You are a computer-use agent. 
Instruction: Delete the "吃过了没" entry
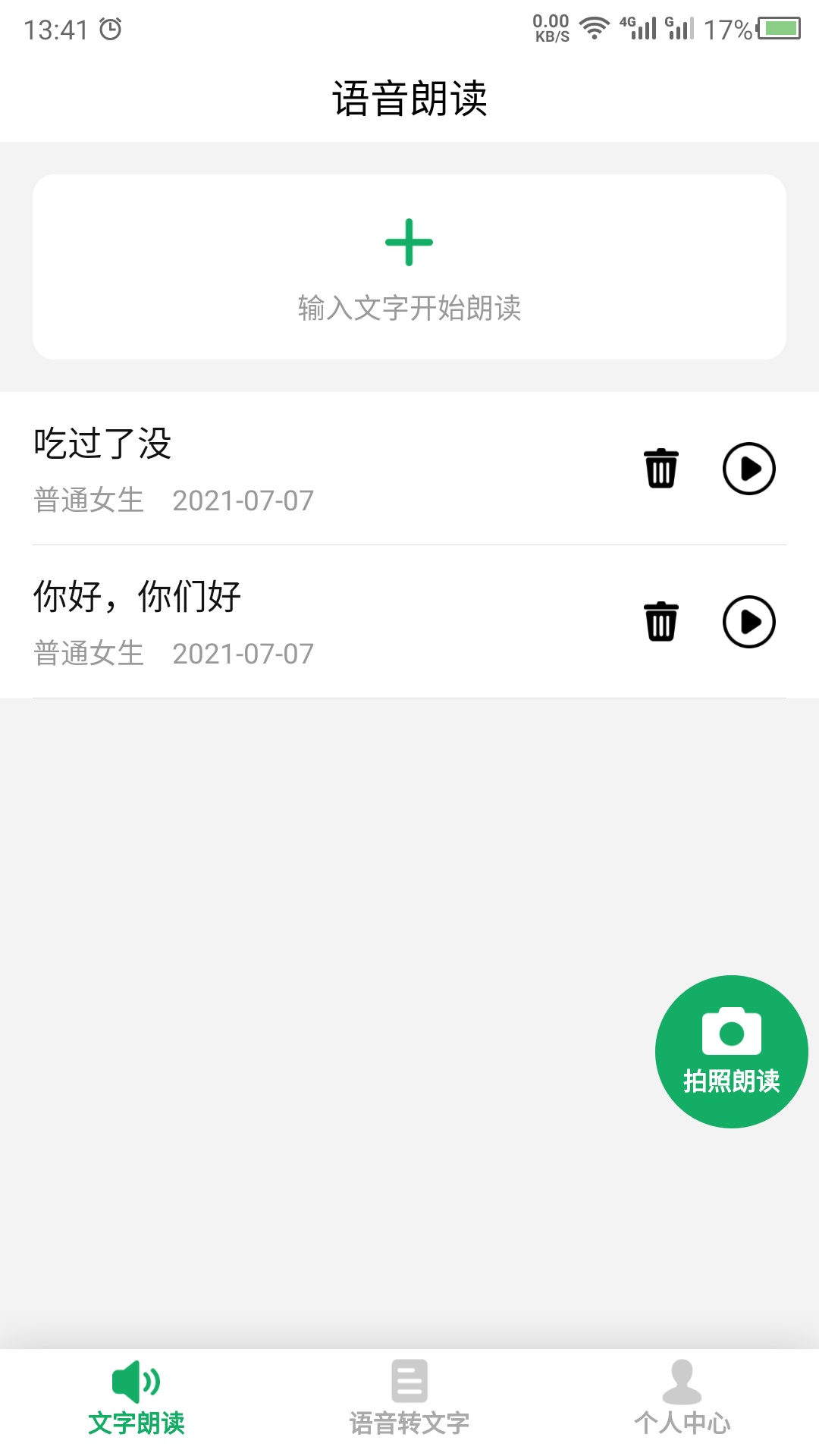click(x=661, y=469)
